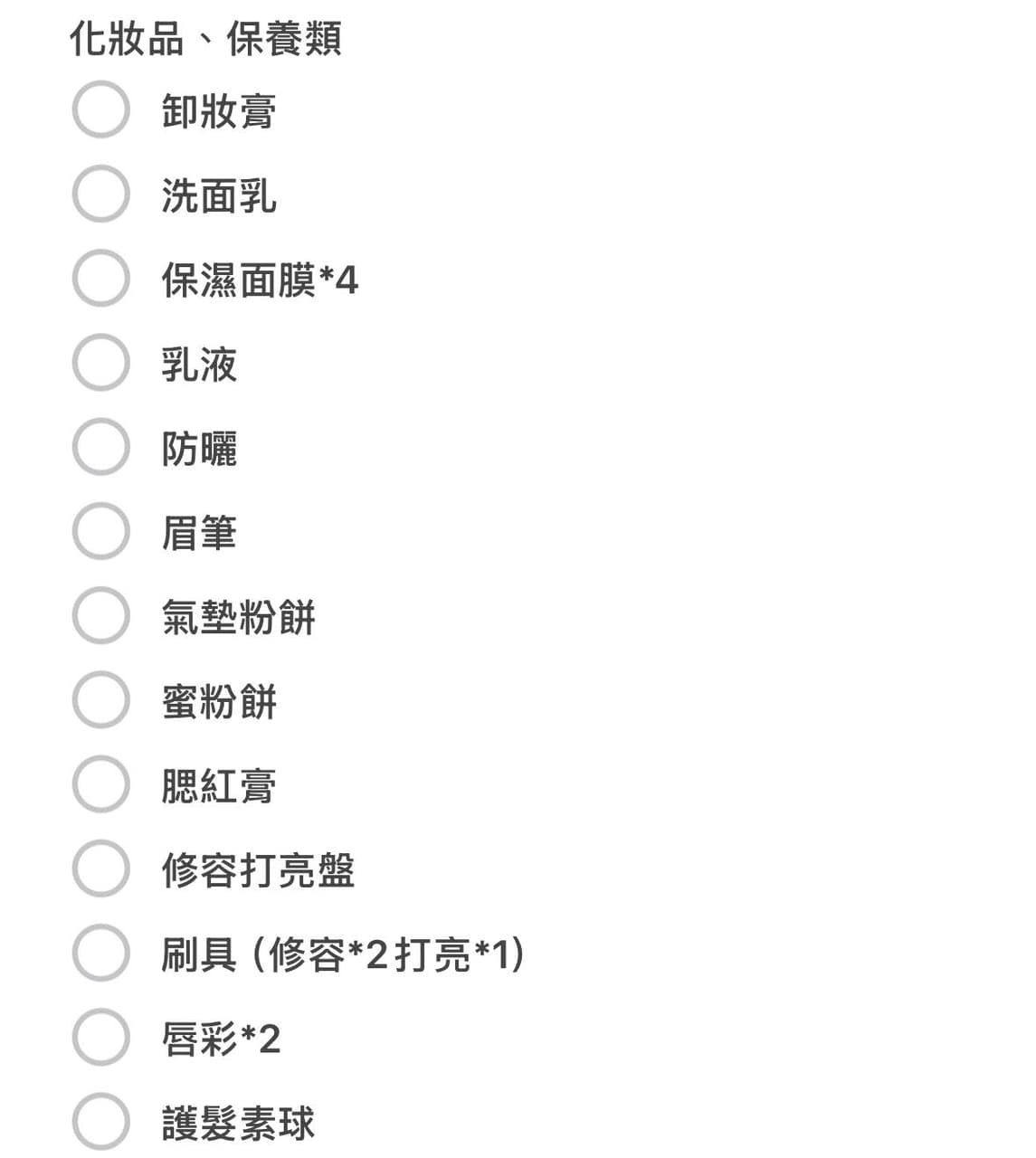Viewport: 1036px width, 1158px height.
Task: Pick the 保濕面膜*4 option
Action: coord(100,279)
